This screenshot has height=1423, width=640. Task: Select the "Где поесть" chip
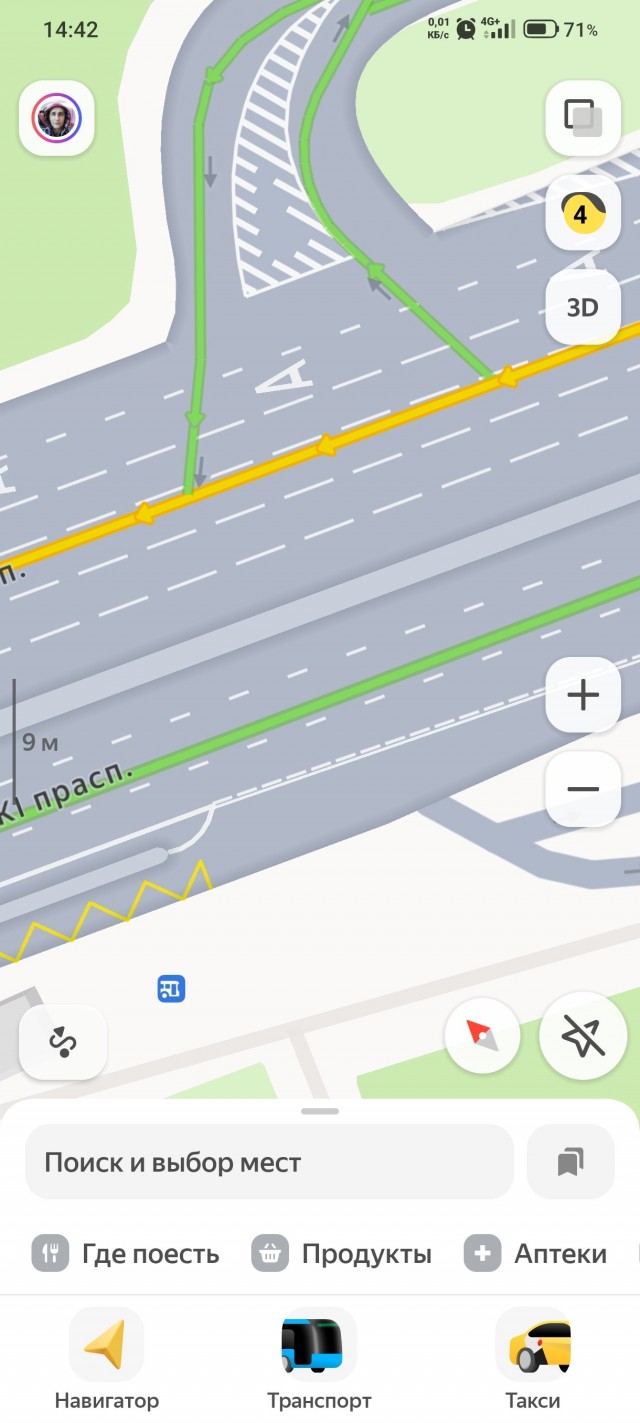[x=125, y=1254]
